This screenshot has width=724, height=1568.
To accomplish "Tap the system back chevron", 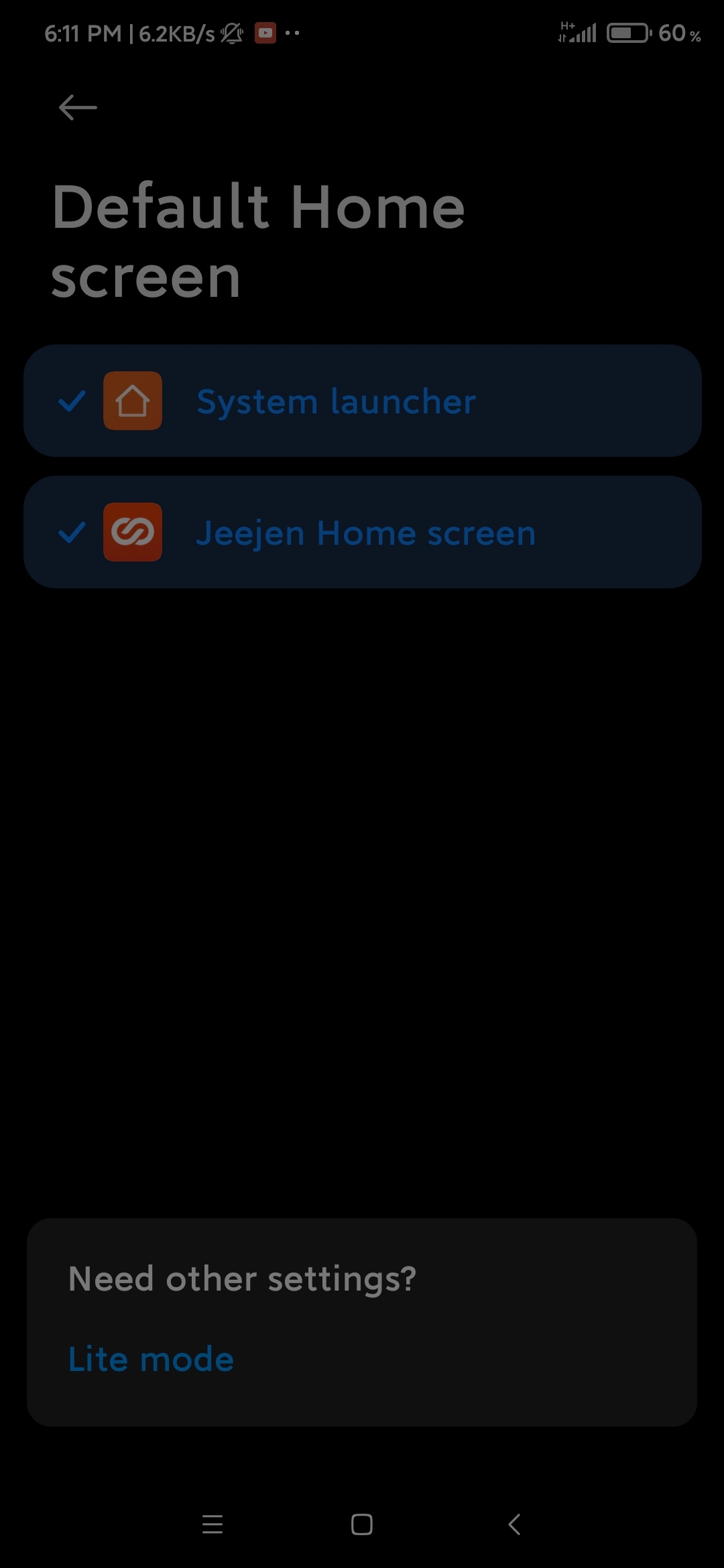I will point(514,1524).
